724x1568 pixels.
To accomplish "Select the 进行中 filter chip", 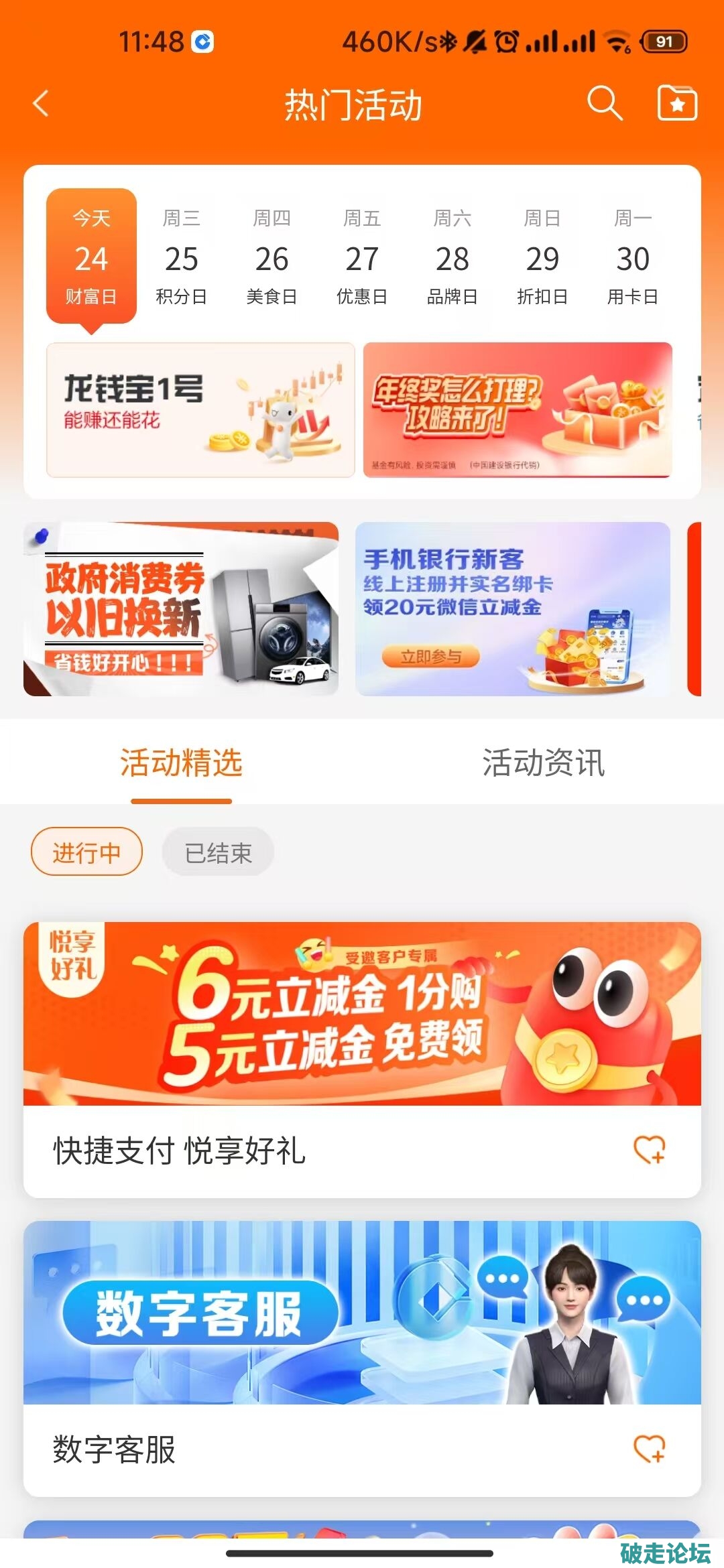I will tap(86, 852).
